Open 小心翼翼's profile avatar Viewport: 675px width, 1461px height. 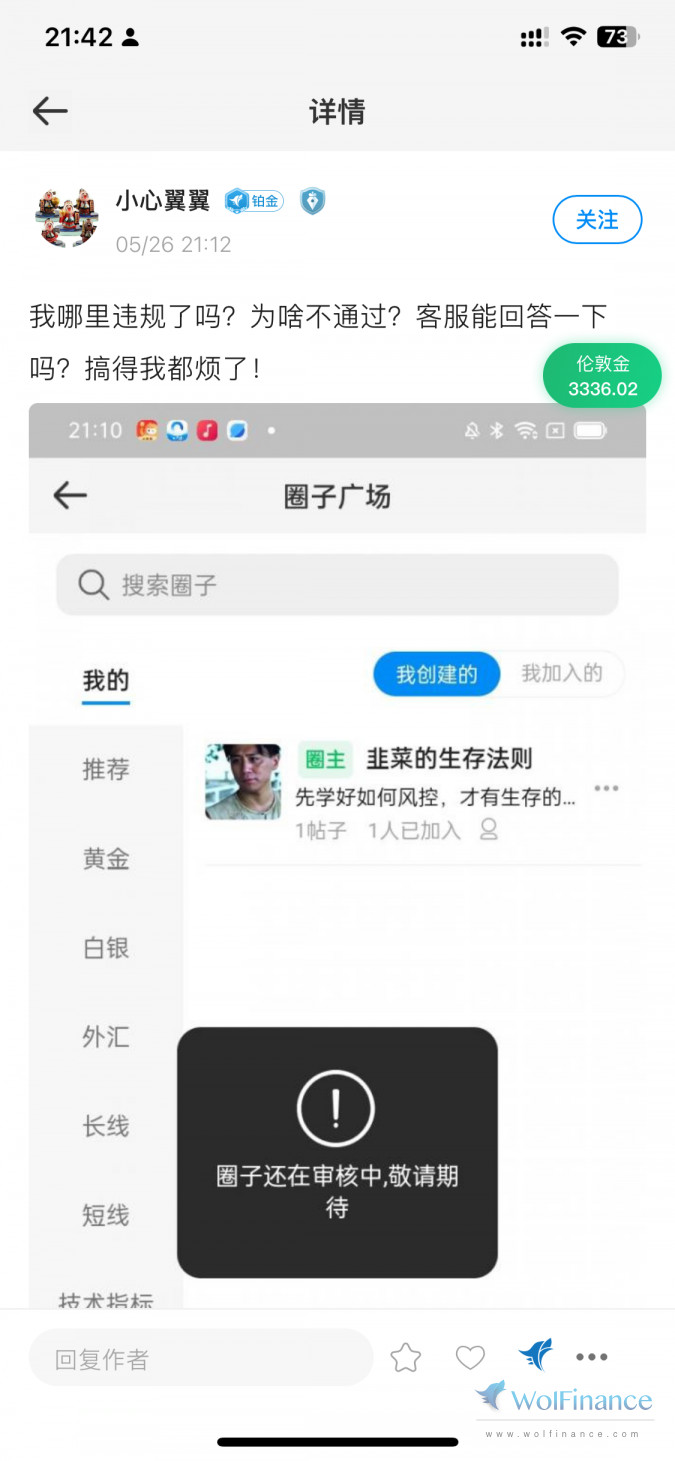(67, 216)
